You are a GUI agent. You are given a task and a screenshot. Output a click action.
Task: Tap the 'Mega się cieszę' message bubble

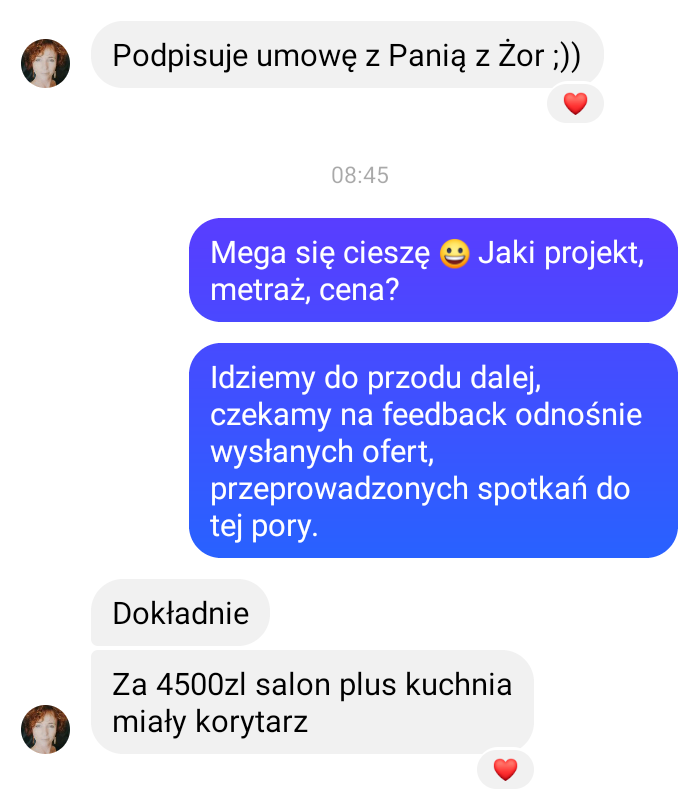(433, 270)
